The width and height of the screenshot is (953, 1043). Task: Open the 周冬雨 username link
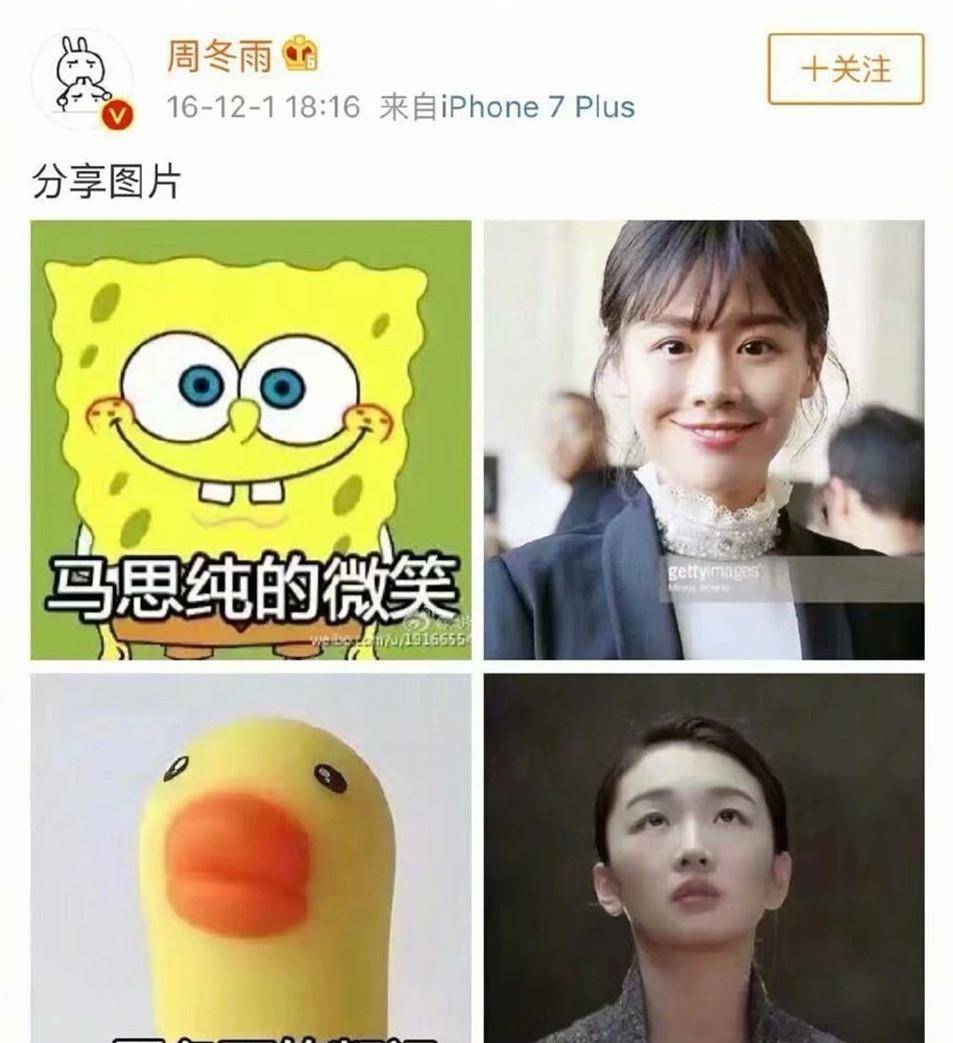coord(219,58)
